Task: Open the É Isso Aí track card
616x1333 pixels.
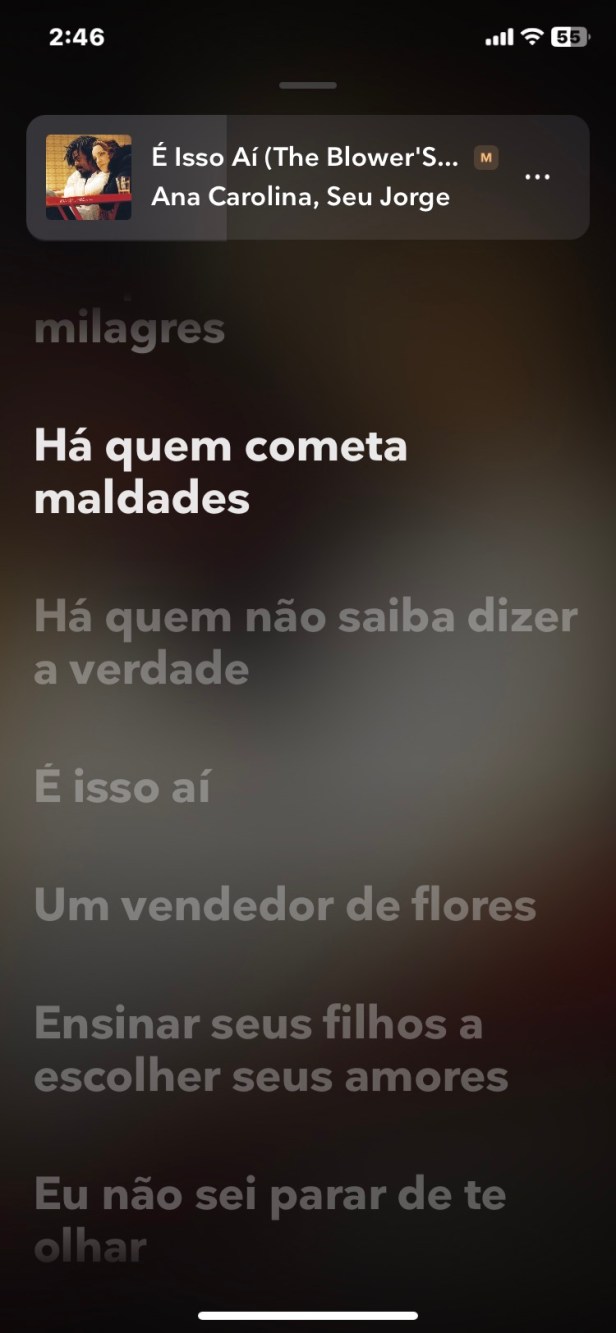Action: 300,177
